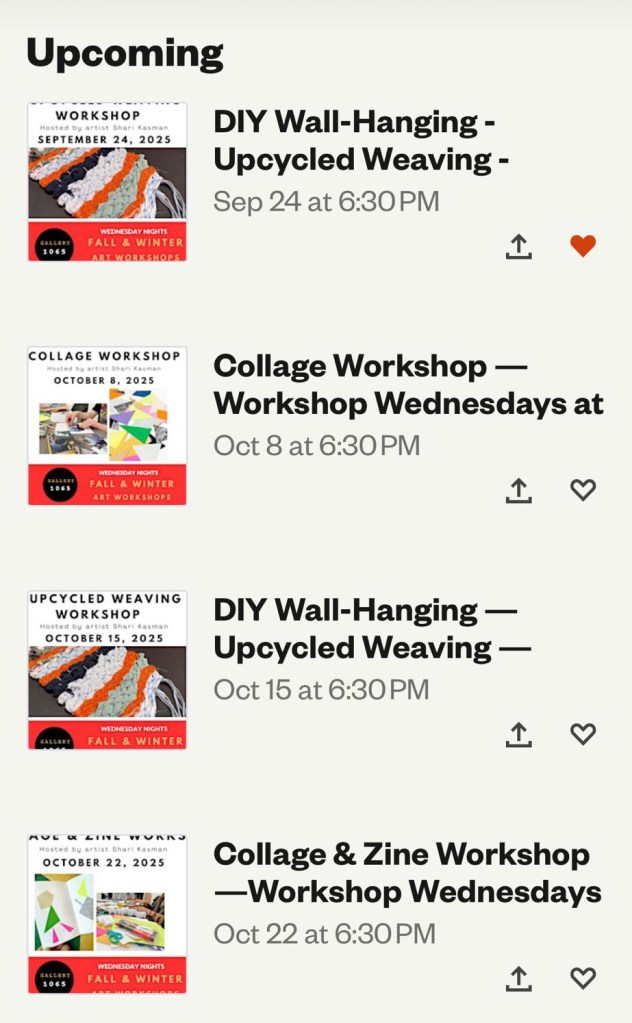Like the Oct 22 Collage & Zine Workshop

[583, 978]
